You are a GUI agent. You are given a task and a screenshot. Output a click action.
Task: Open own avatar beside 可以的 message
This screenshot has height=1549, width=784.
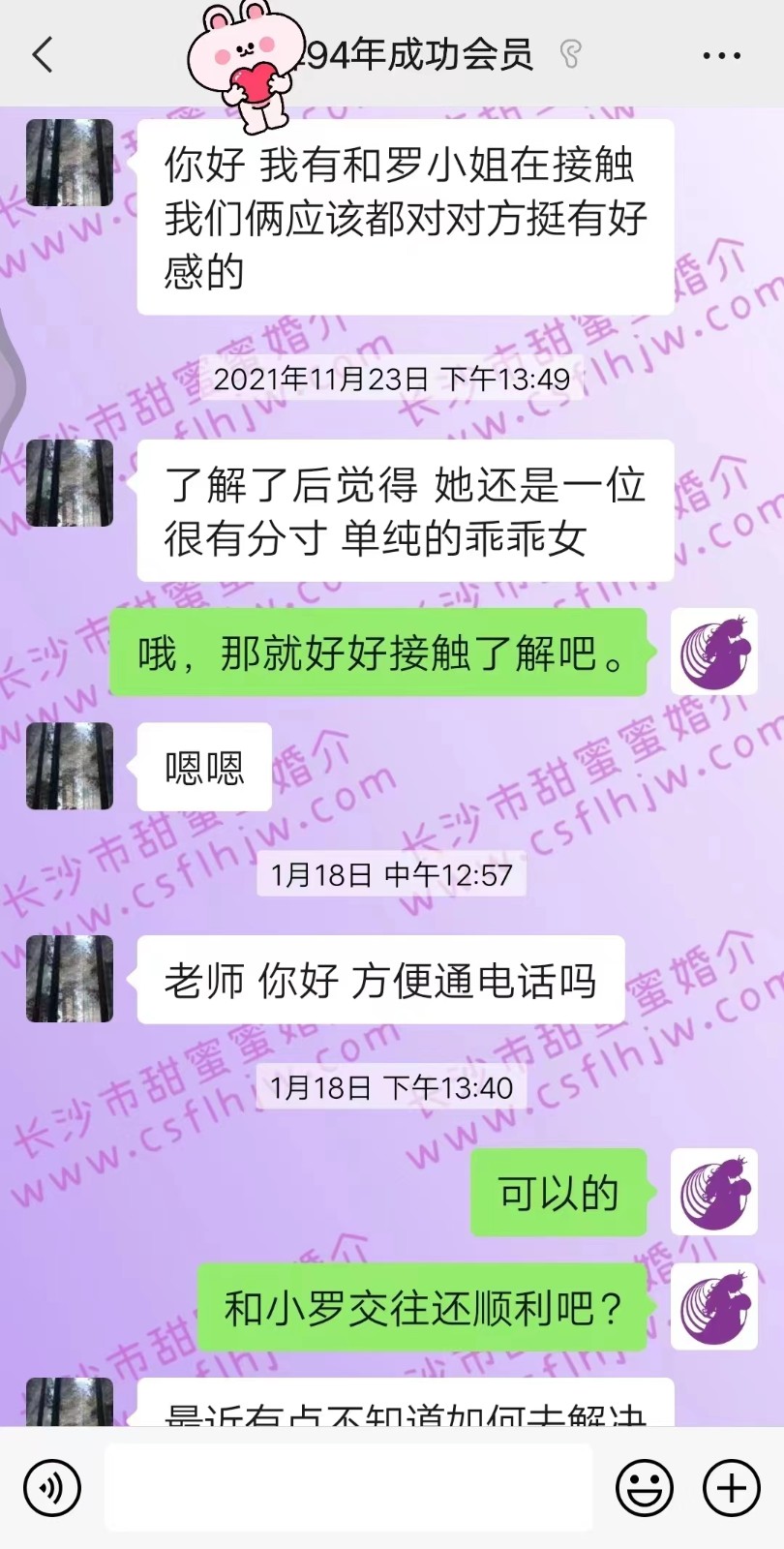[x=714, y=1192]
